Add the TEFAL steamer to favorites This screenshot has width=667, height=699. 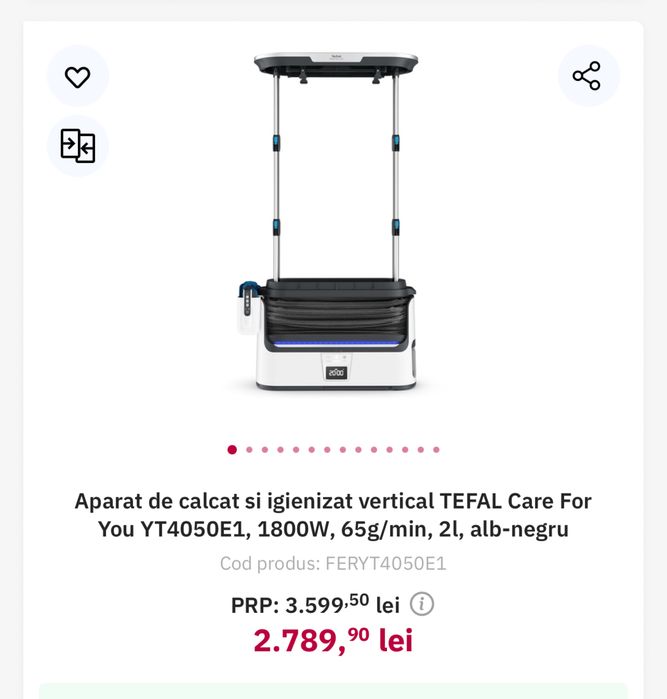tap(77, 77)
